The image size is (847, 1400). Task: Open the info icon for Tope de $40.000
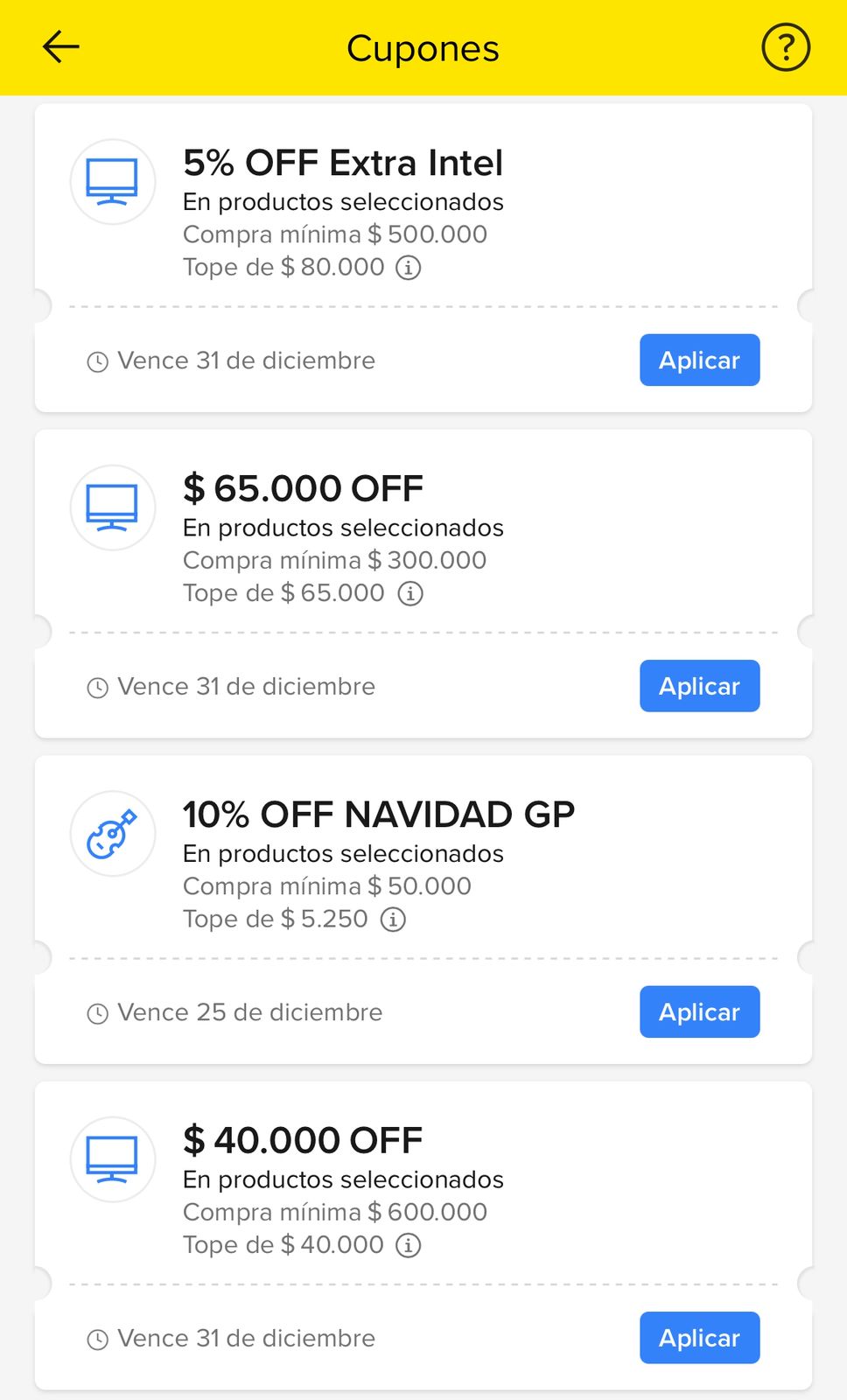pos(408,1244)
